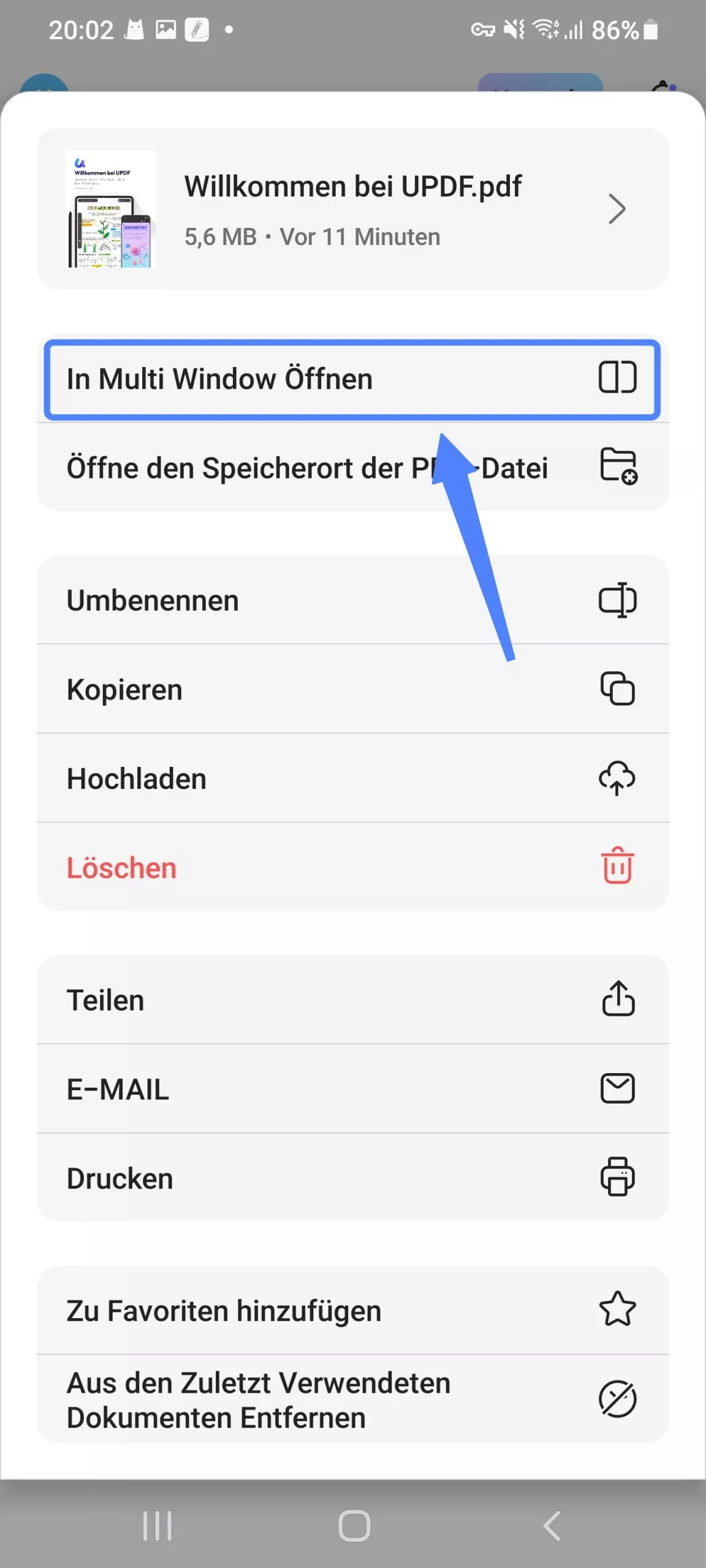Click the envelope icon beside E-MAIL
Image resolution: width=706 pixels, height=1568 pixels.
(x=618, y=1089)
